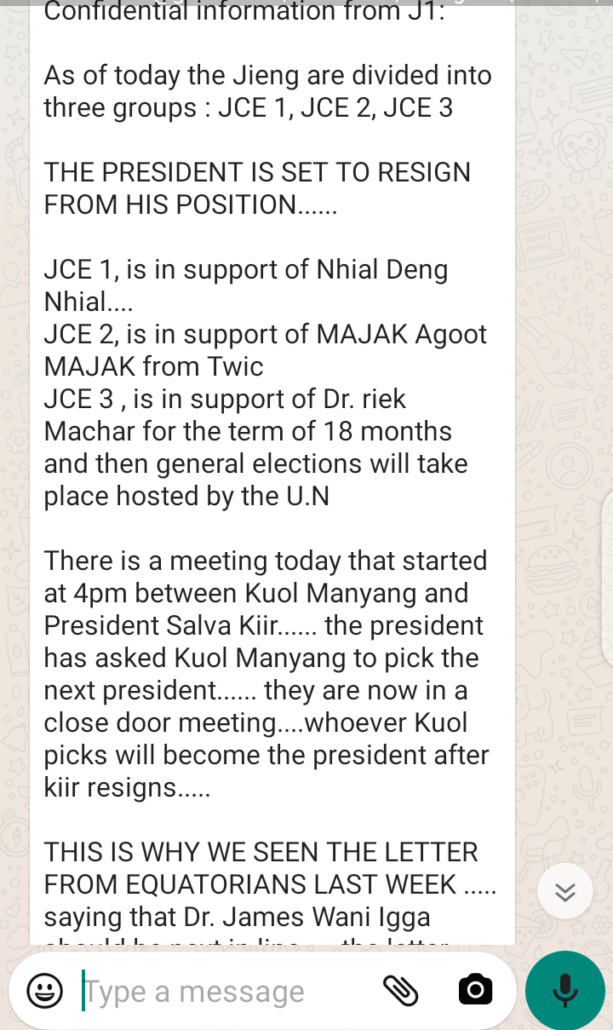
Task: Jump to the latest messages
Action: point(565,892)
